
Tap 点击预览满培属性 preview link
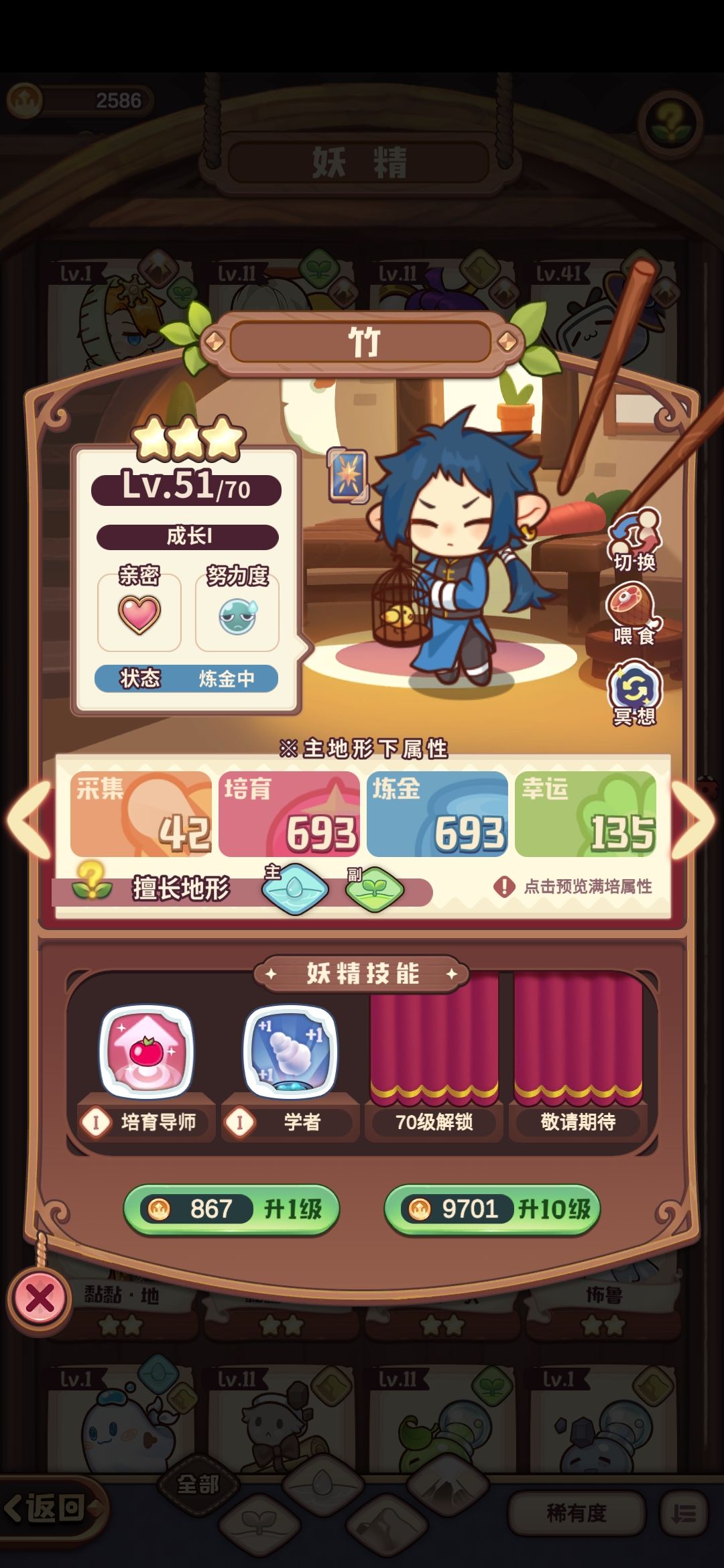point(585,885)
